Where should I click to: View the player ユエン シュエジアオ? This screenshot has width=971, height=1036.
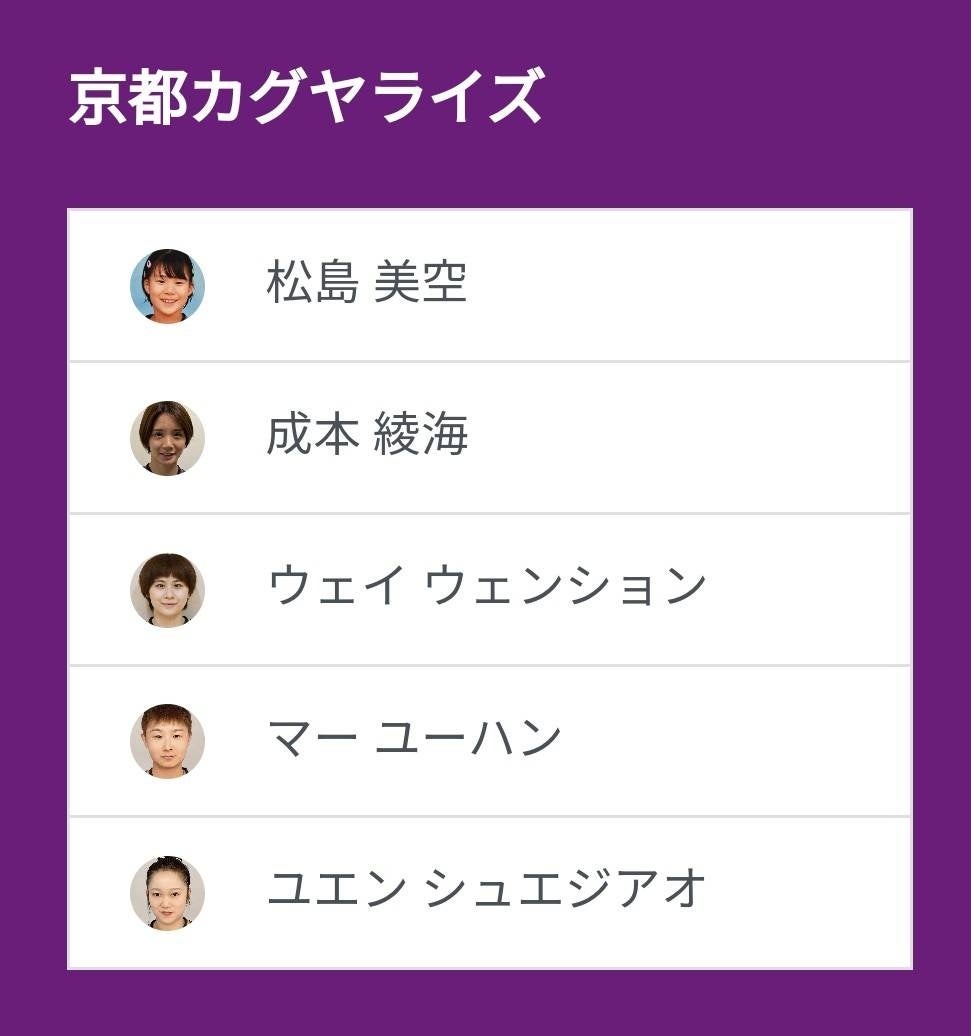pos(489,893)
